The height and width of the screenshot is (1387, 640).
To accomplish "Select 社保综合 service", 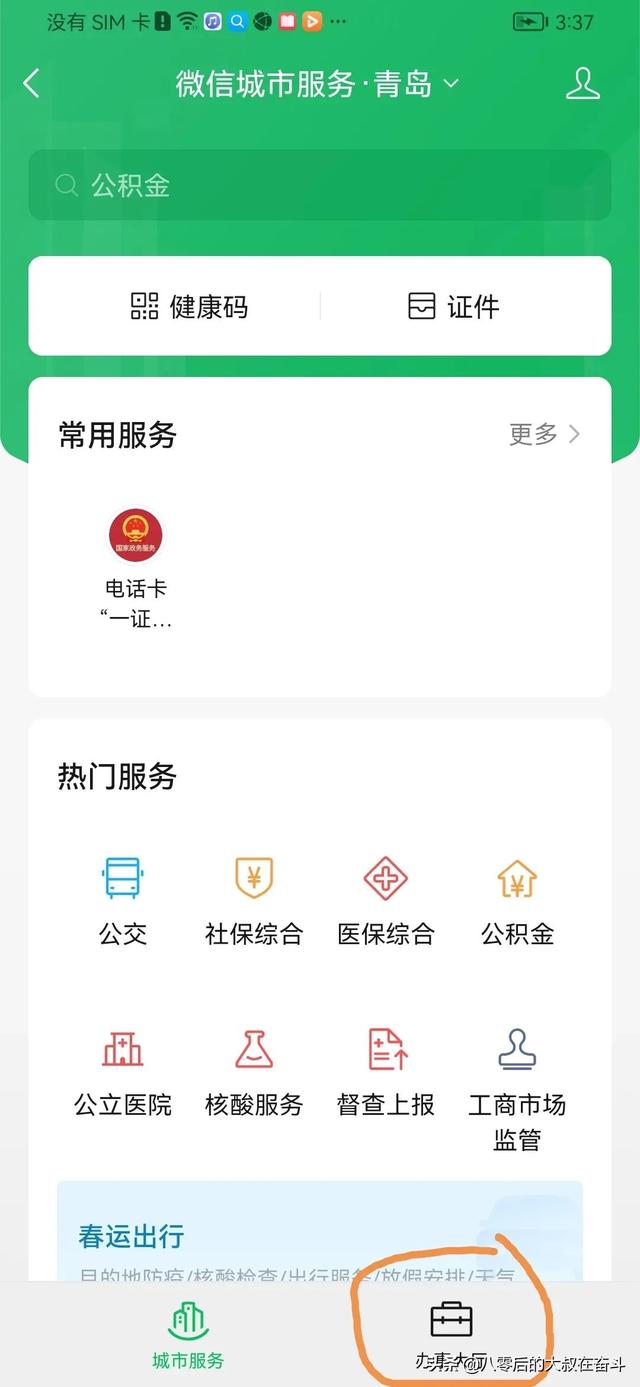I will pos(254,901).
